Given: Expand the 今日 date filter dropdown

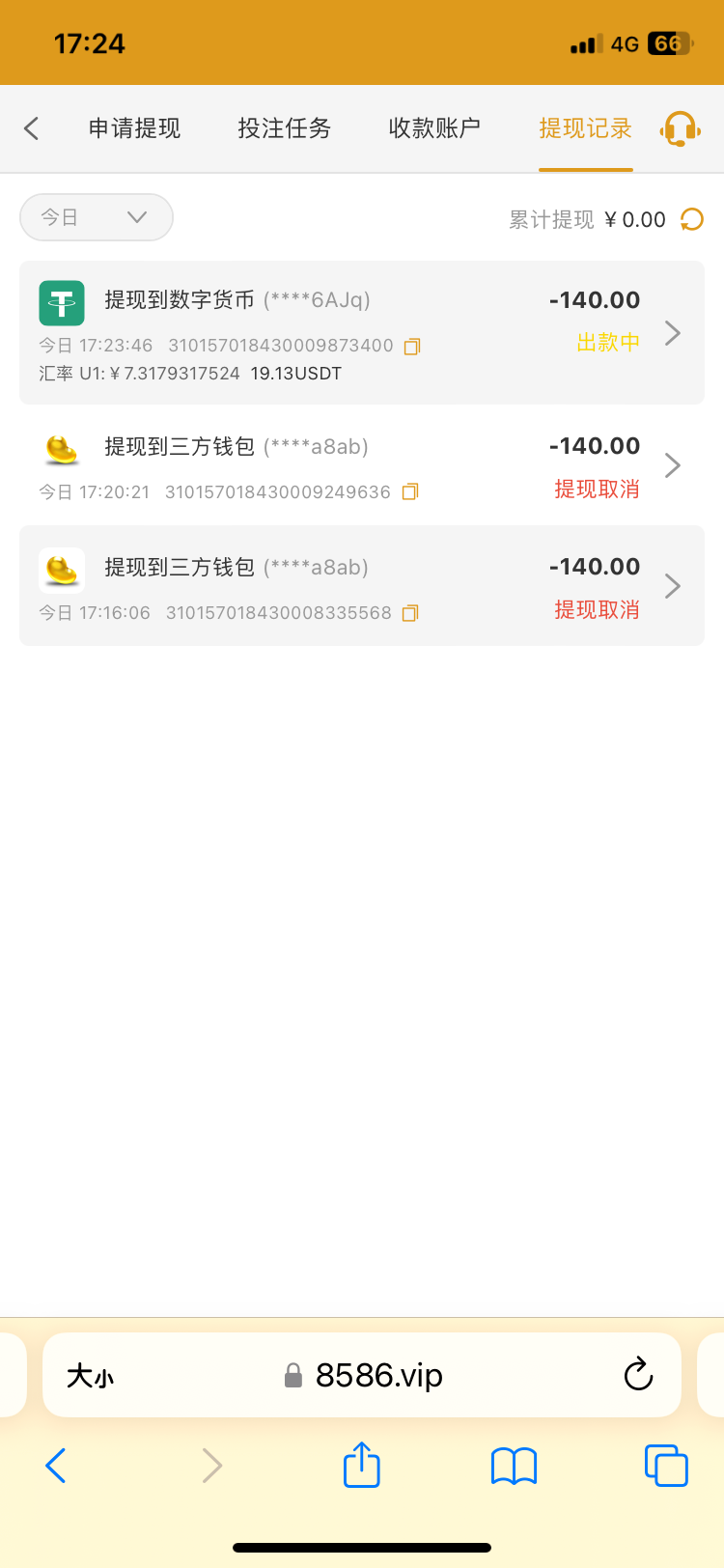Looking at the screenshot, I should point(97,217).
